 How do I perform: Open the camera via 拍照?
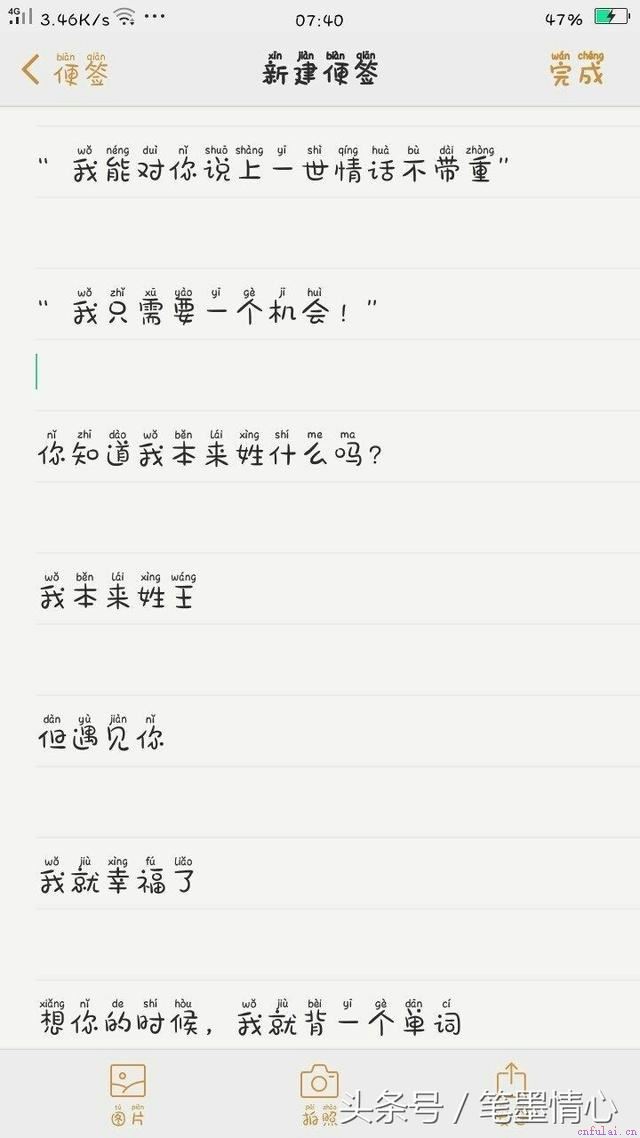319,1094
